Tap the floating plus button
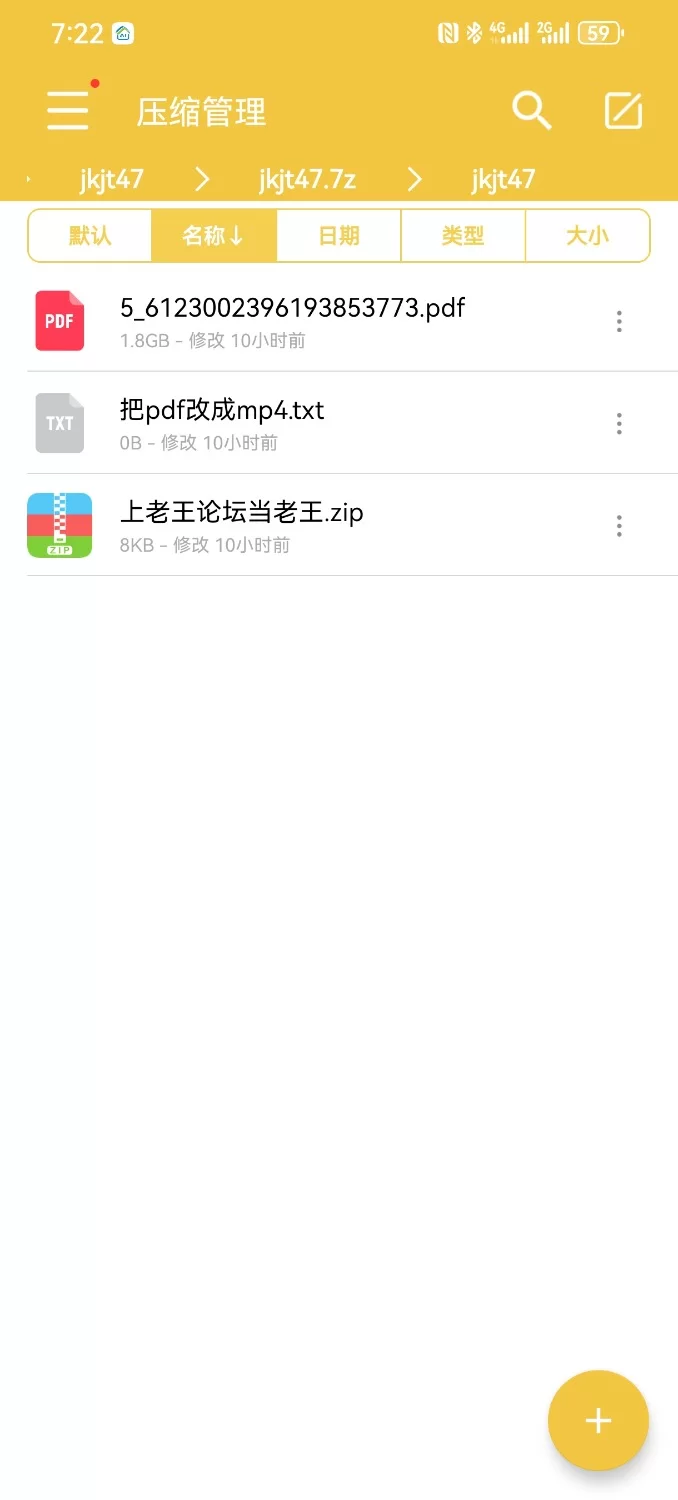The width and height of the screenshot is (678, 1500). click(x=598, y=1420)
